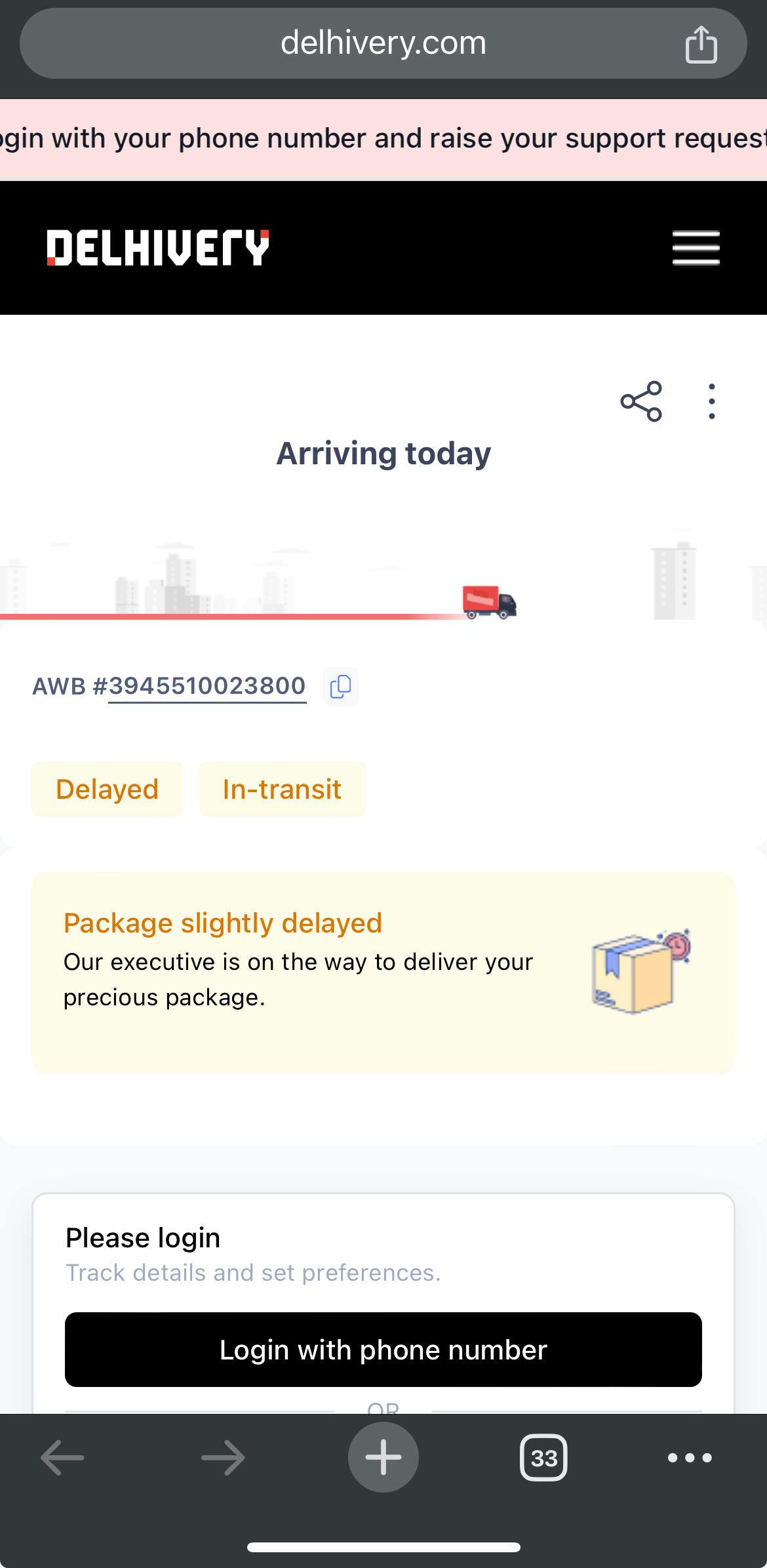Open AWB number 3945510023800 link
This screenshot has width=767, height=1568.
(x=207, y=686)
